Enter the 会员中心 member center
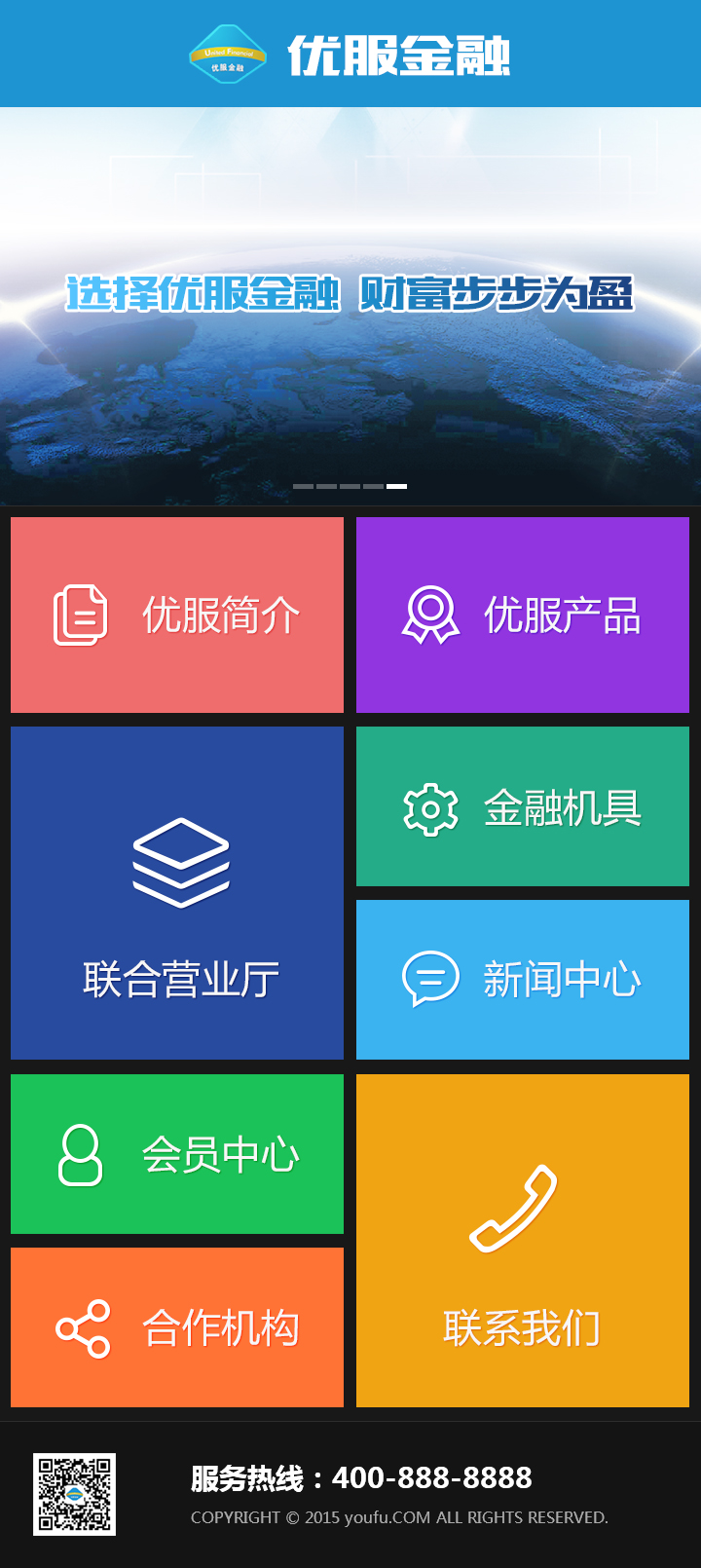Image resolution: width=701 pixels, height=1568 pixels. [177, 1152]
